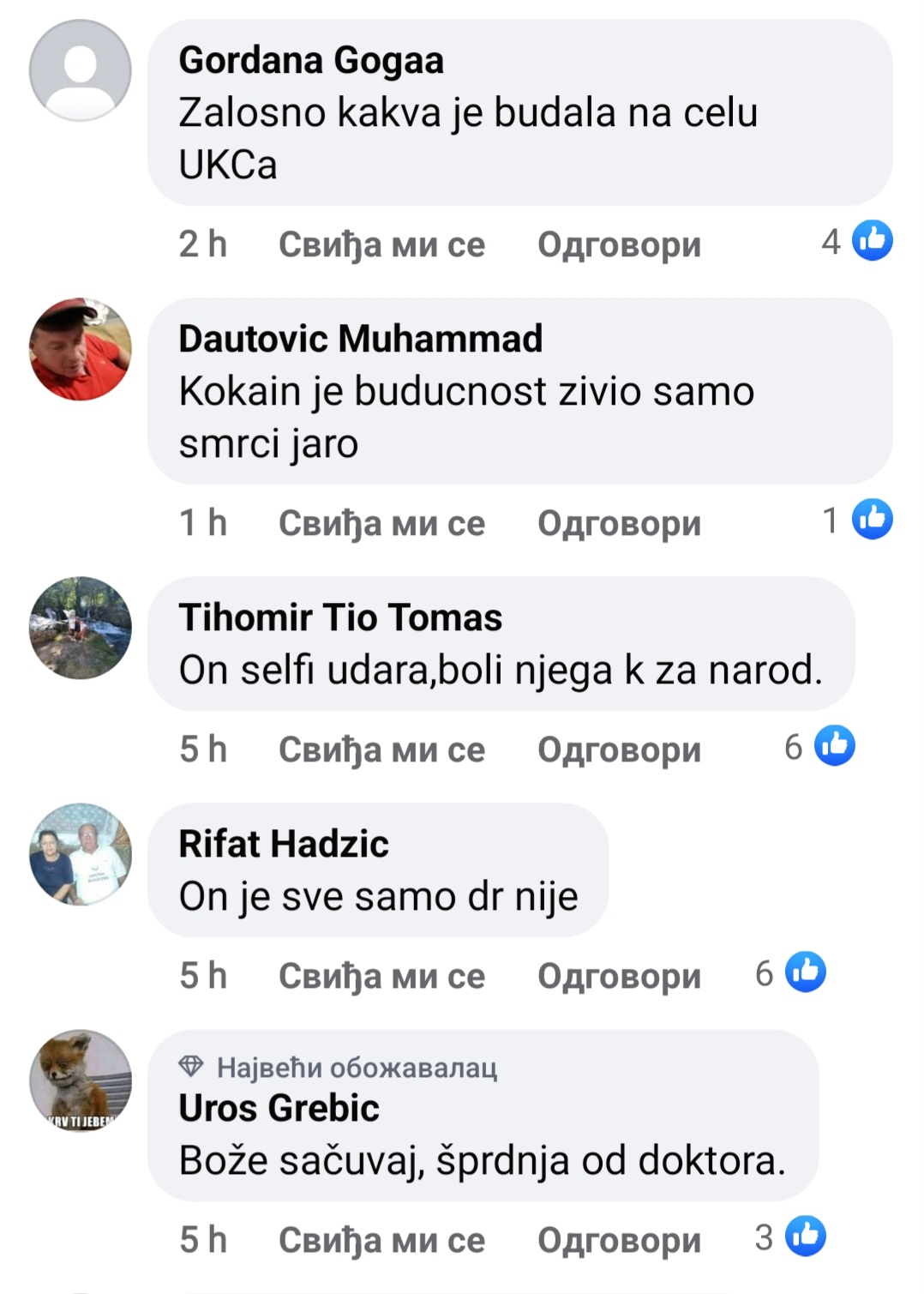Open Dautovic Muhammad's profile name
The width and height of the screenshot is (924, 1294).
coord(360,339)
